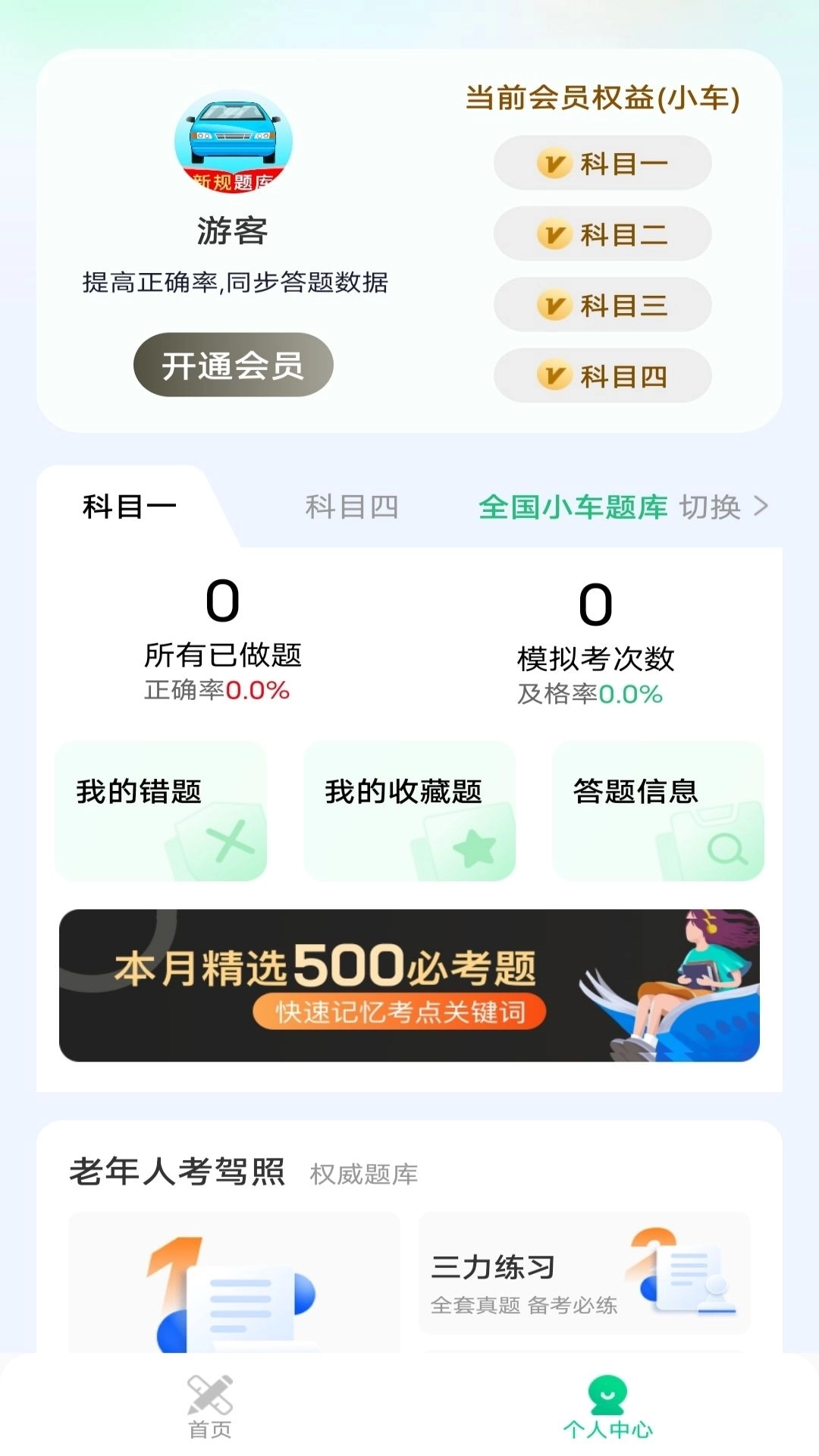Enable 科目二 membership privilege
The image size is (819, 1456).
click(602, 234)
